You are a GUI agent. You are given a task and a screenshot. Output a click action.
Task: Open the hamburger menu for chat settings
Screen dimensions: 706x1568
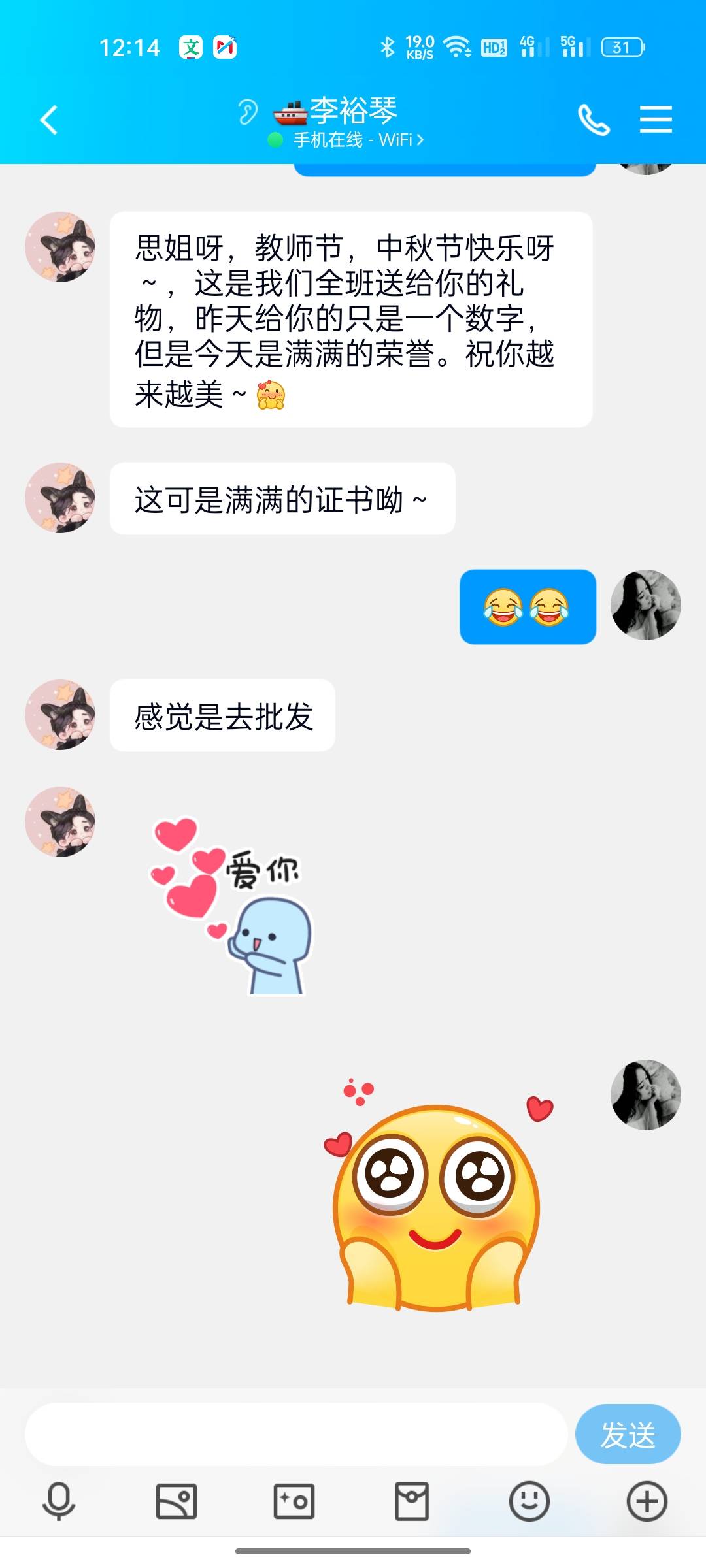click(656, 120)
